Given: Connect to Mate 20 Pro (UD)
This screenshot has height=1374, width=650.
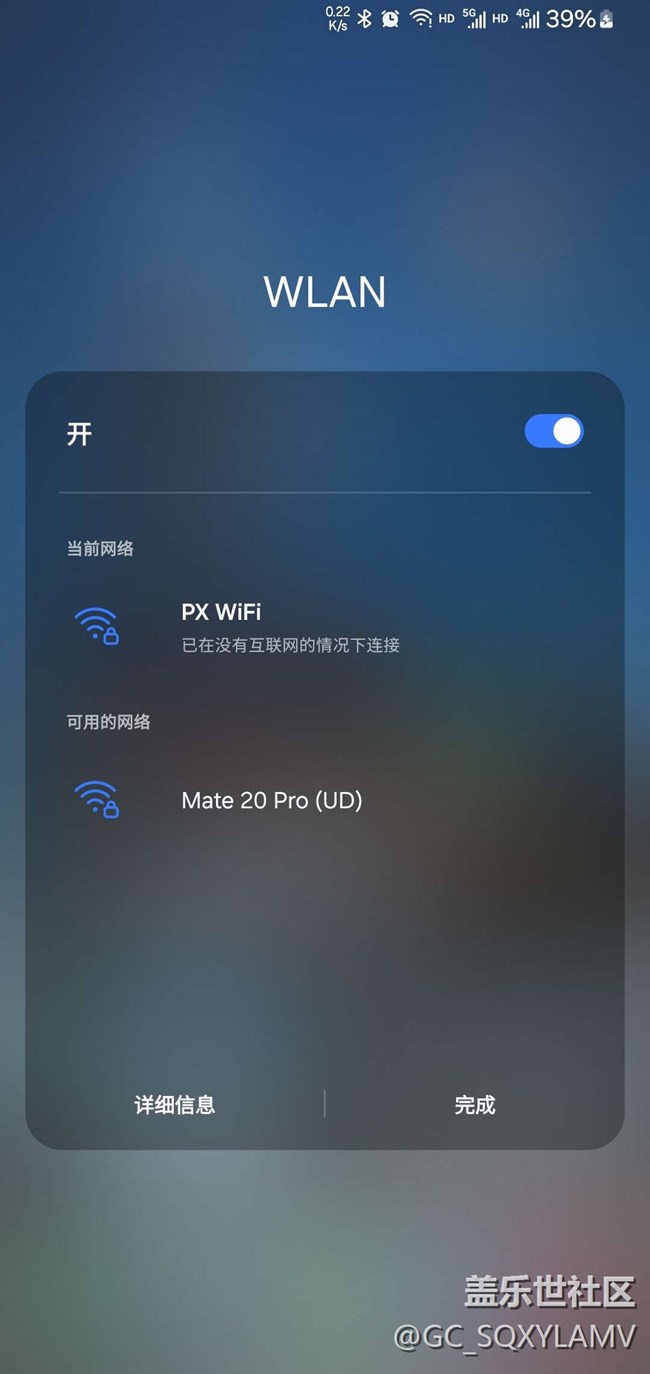Looking at the screenshot, I should [325, 800].
